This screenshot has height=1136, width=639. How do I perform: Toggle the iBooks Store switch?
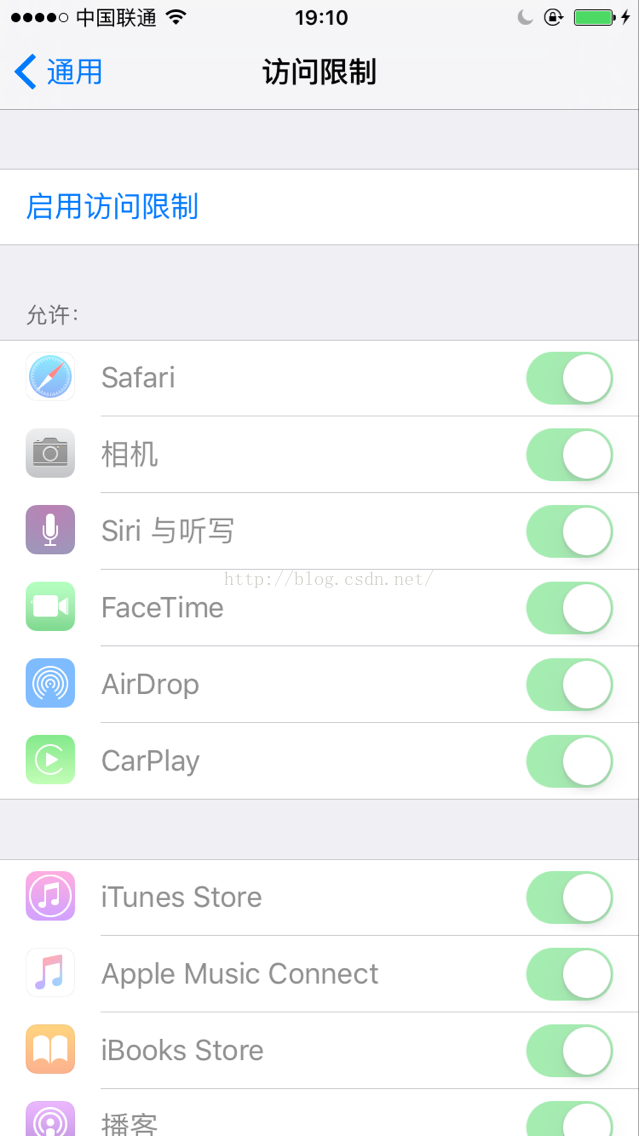(569, 1051)
